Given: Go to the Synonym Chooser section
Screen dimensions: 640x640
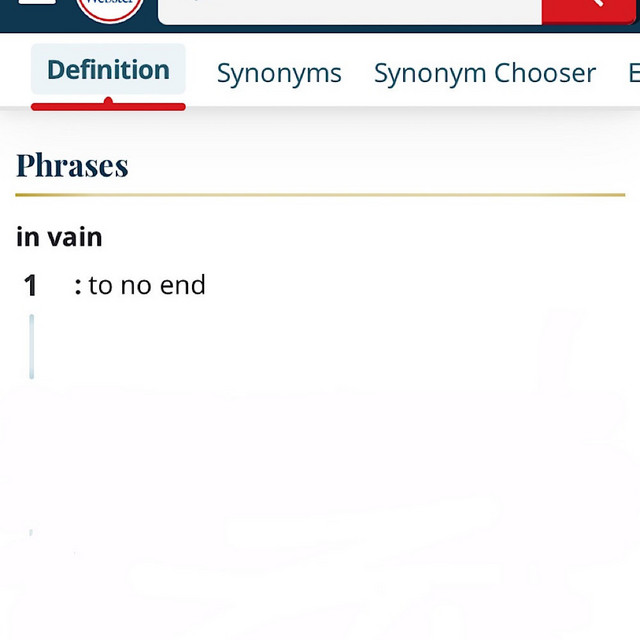Looking at the screenshot, I should [x=484, y=73].
